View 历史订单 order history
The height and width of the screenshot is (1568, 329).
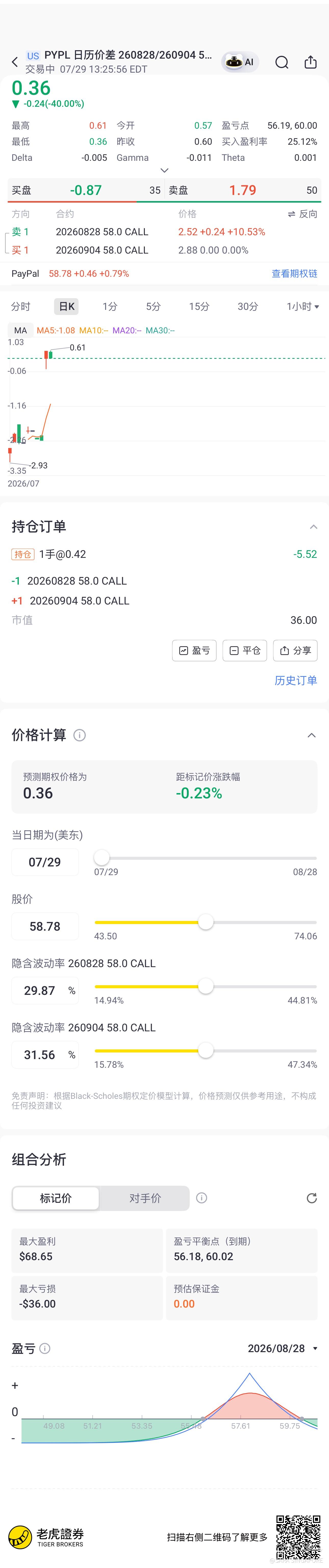[296, 680]
